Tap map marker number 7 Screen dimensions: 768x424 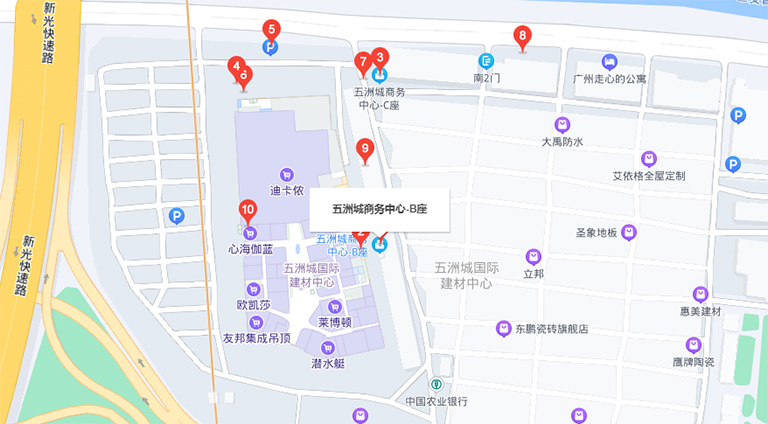tap(362, 62)
